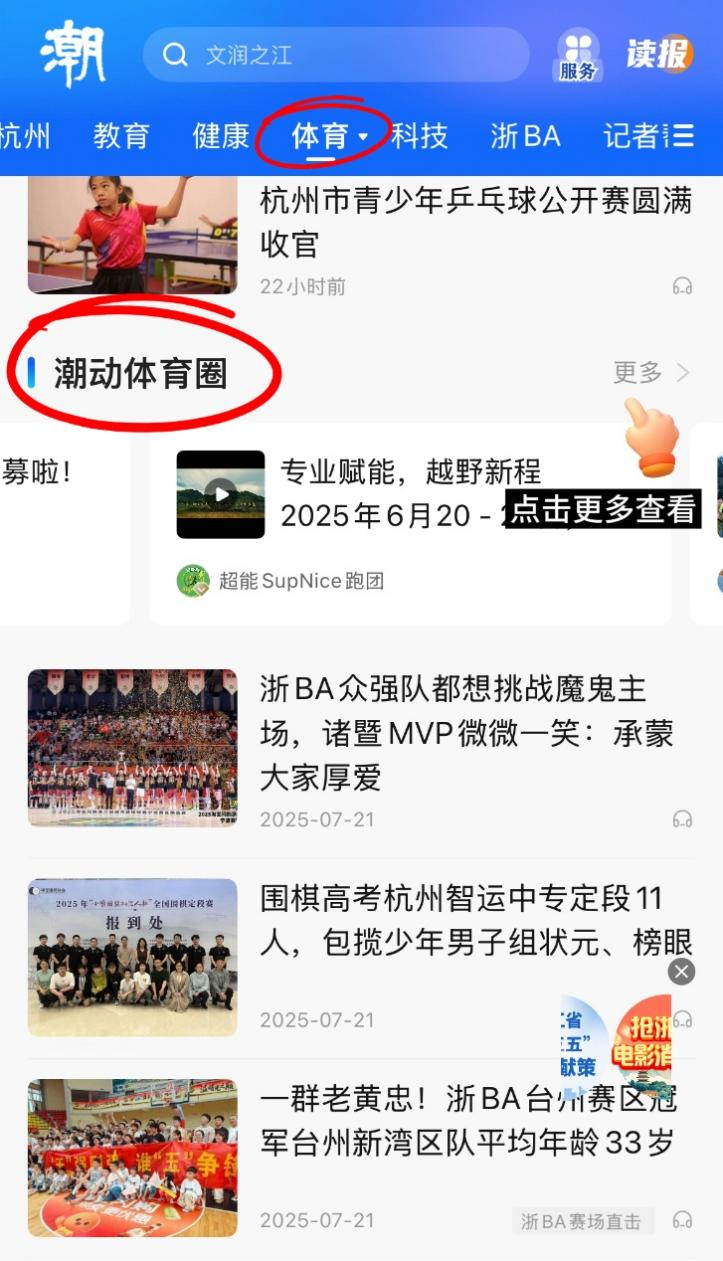723x1261 pixels.
Task: Play audio for the 乒乓球公开赛 article
Action: 682,287
